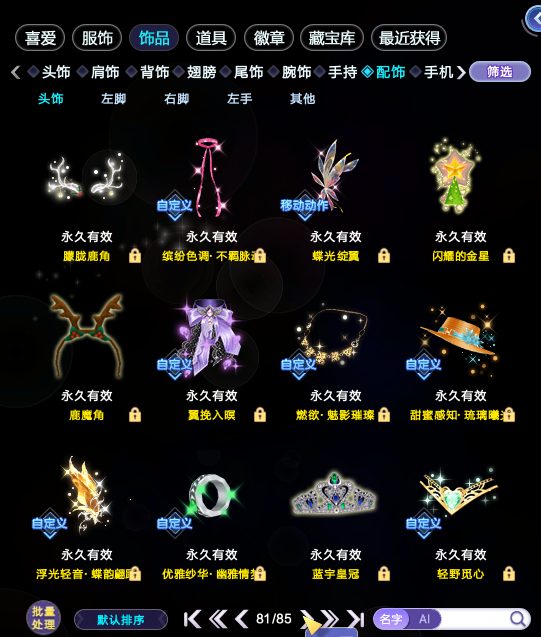
Task: Select the 藏宝库 tab
Action: pos(332,38)
